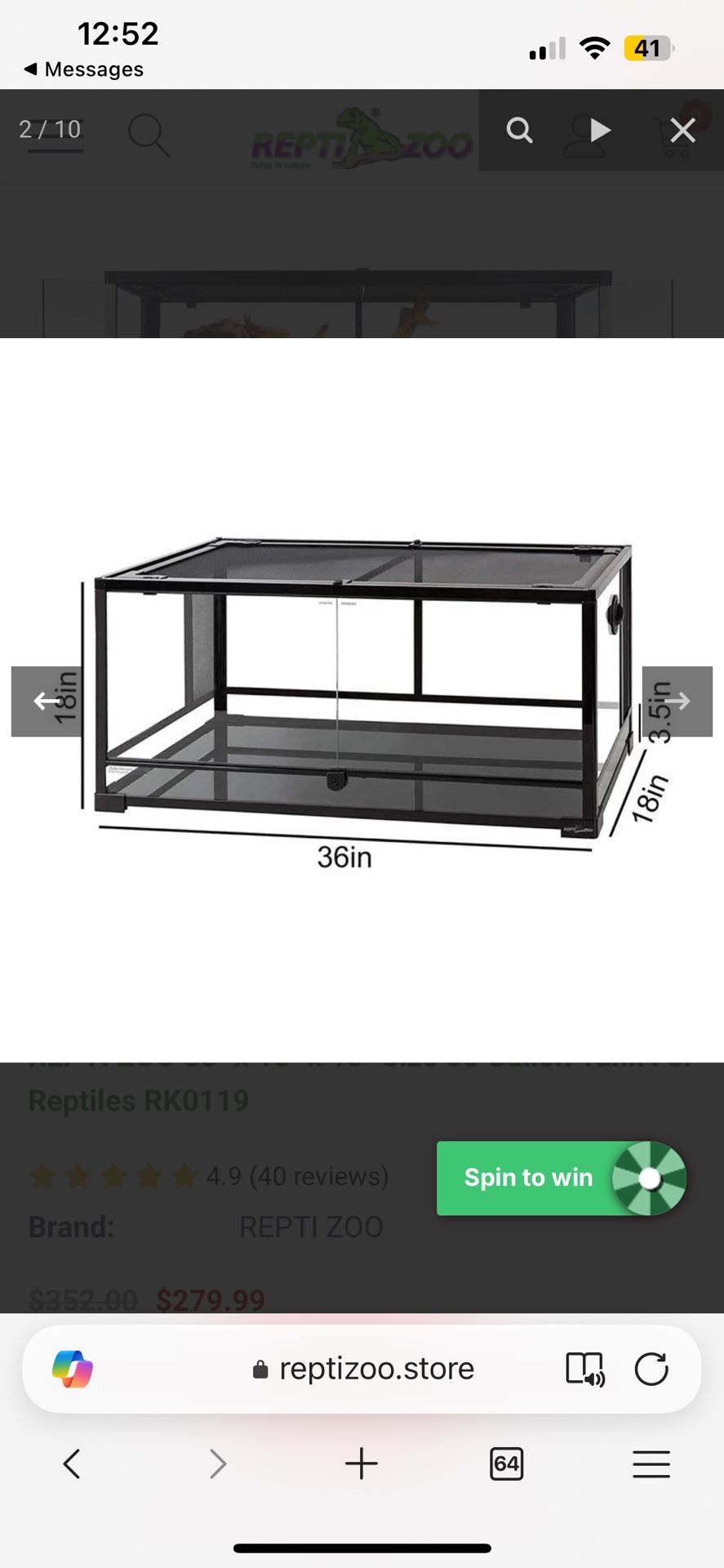Open a new browser tab

tap(361, 1464)
